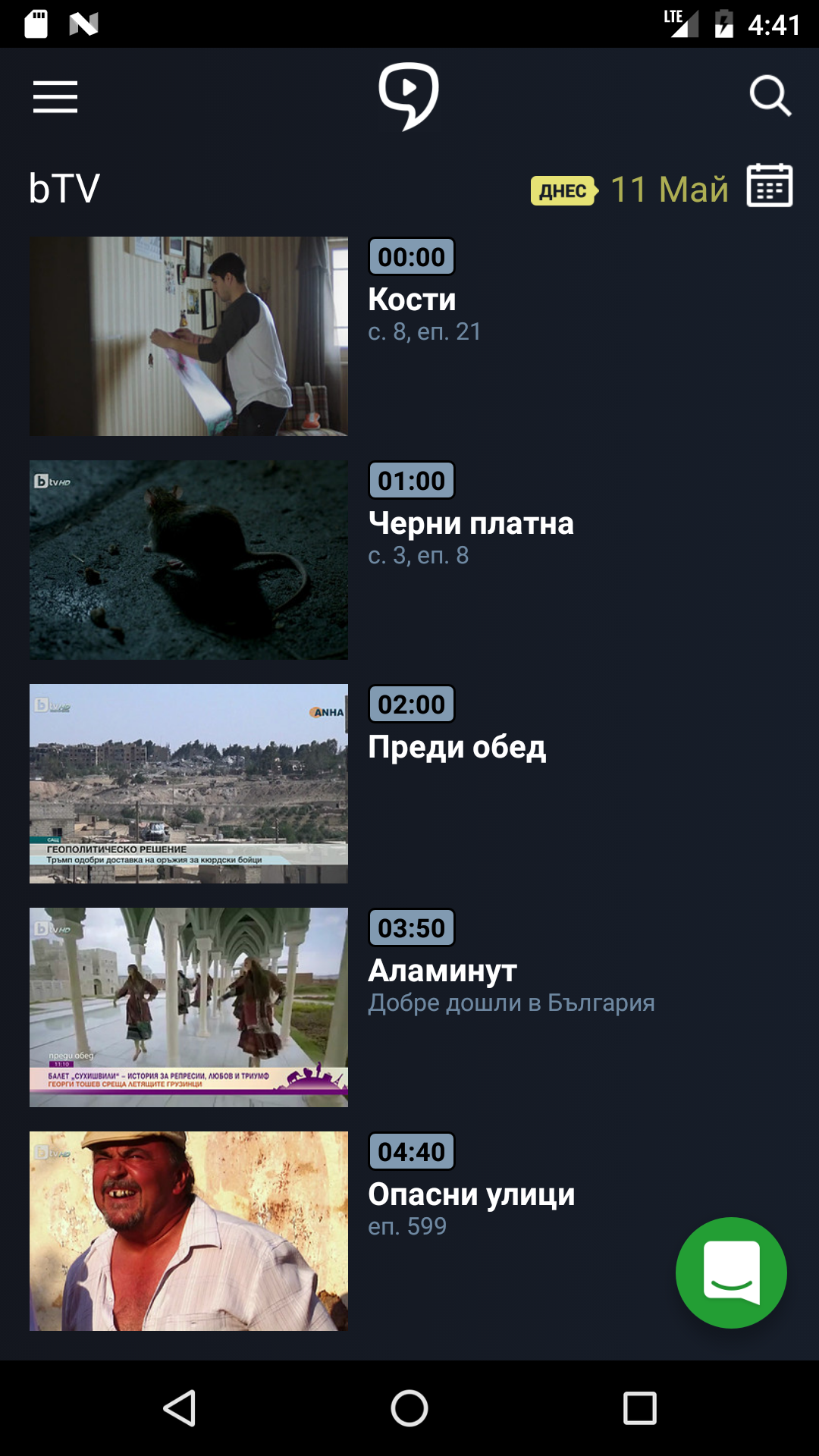Open the calendar date picker

[769, 186]
